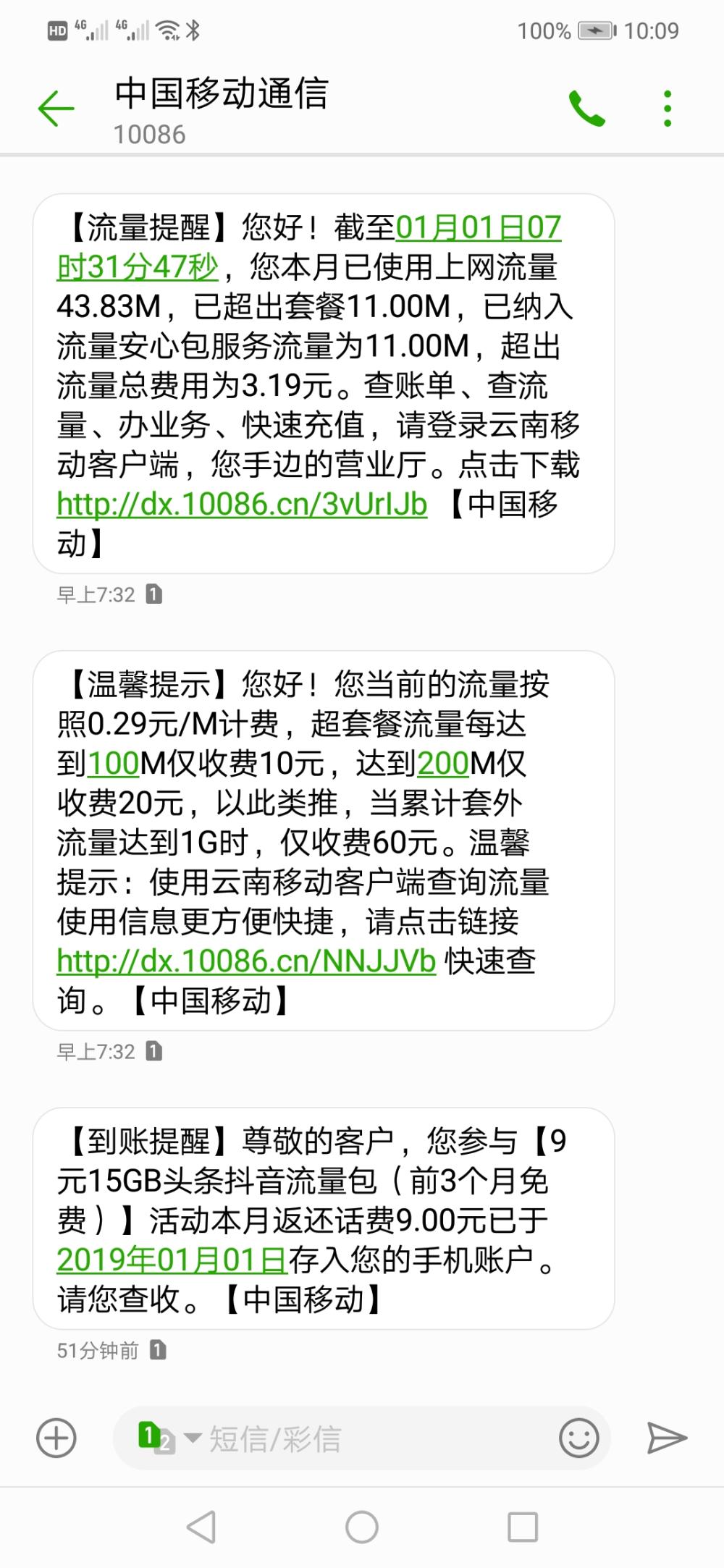Send the message with the arrow icon
Image resolution: width=724 pixels, height=1568 pixels.
pos(667,1438)
